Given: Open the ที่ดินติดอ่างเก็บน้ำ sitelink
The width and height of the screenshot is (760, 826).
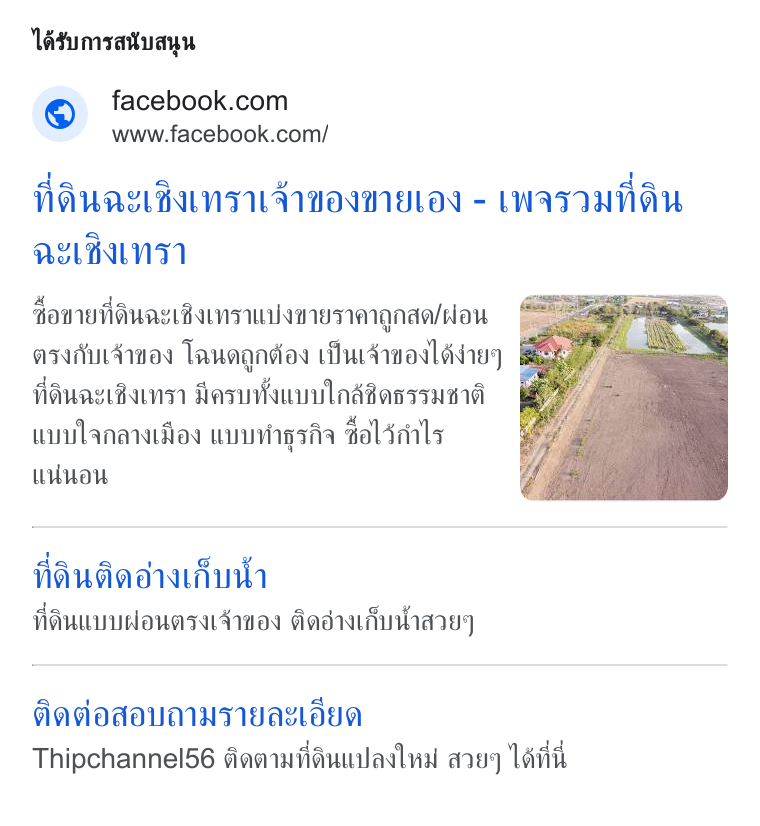Looking at the screenshot, I should point(150,575).
